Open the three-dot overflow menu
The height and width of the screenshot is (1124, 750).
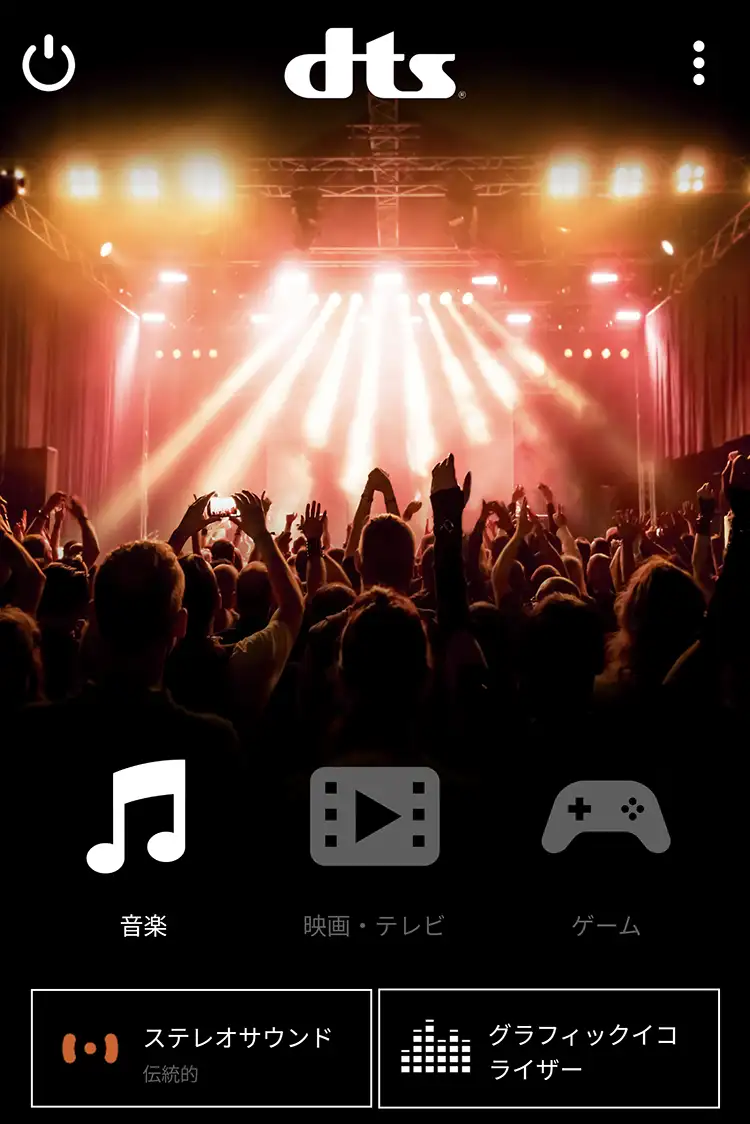click(698, 64)
